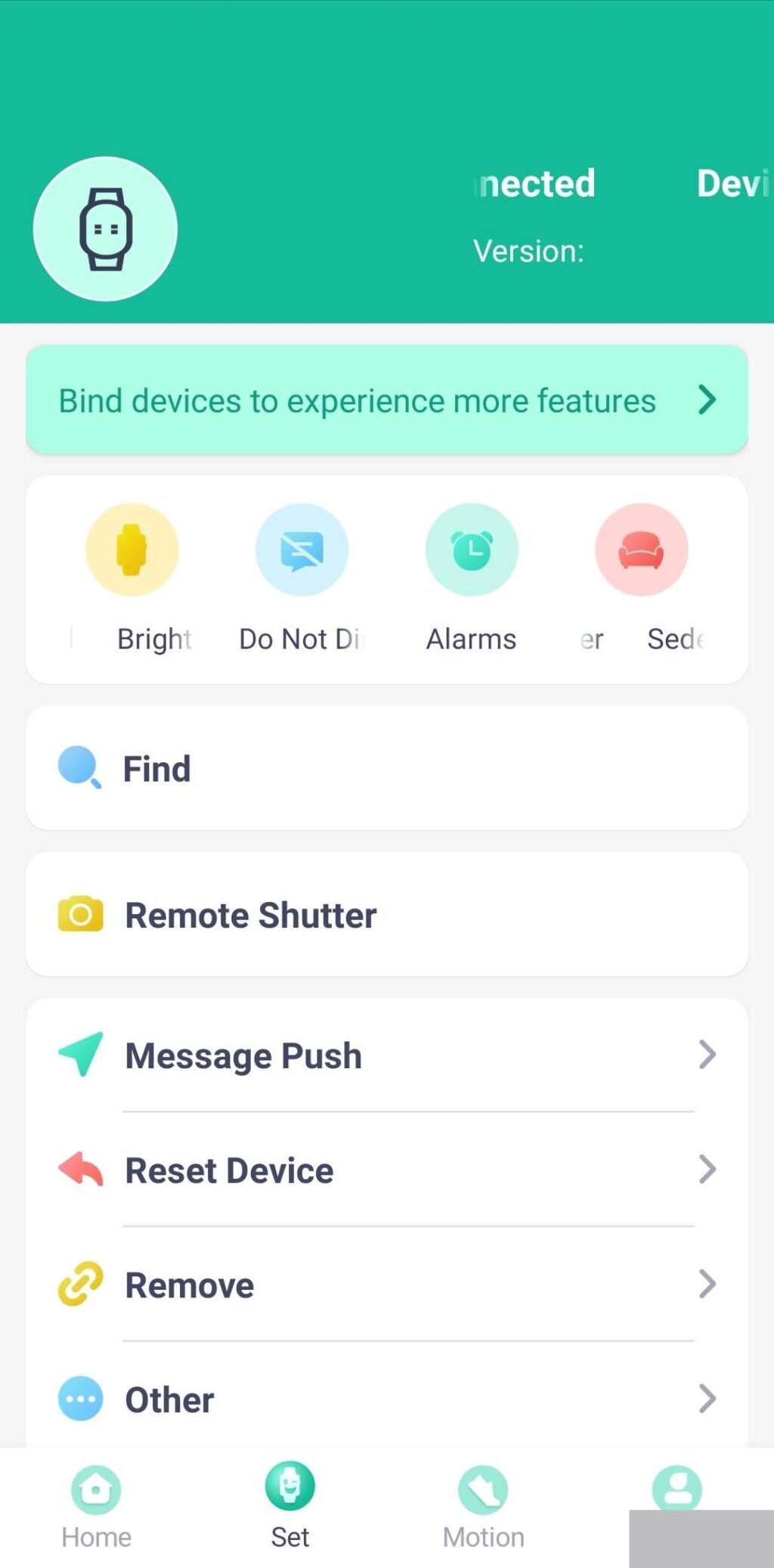The width and height of the screenshot is (774, 1568).
Task: Open the Bind devices banner
Action: (x=386, y=400)
